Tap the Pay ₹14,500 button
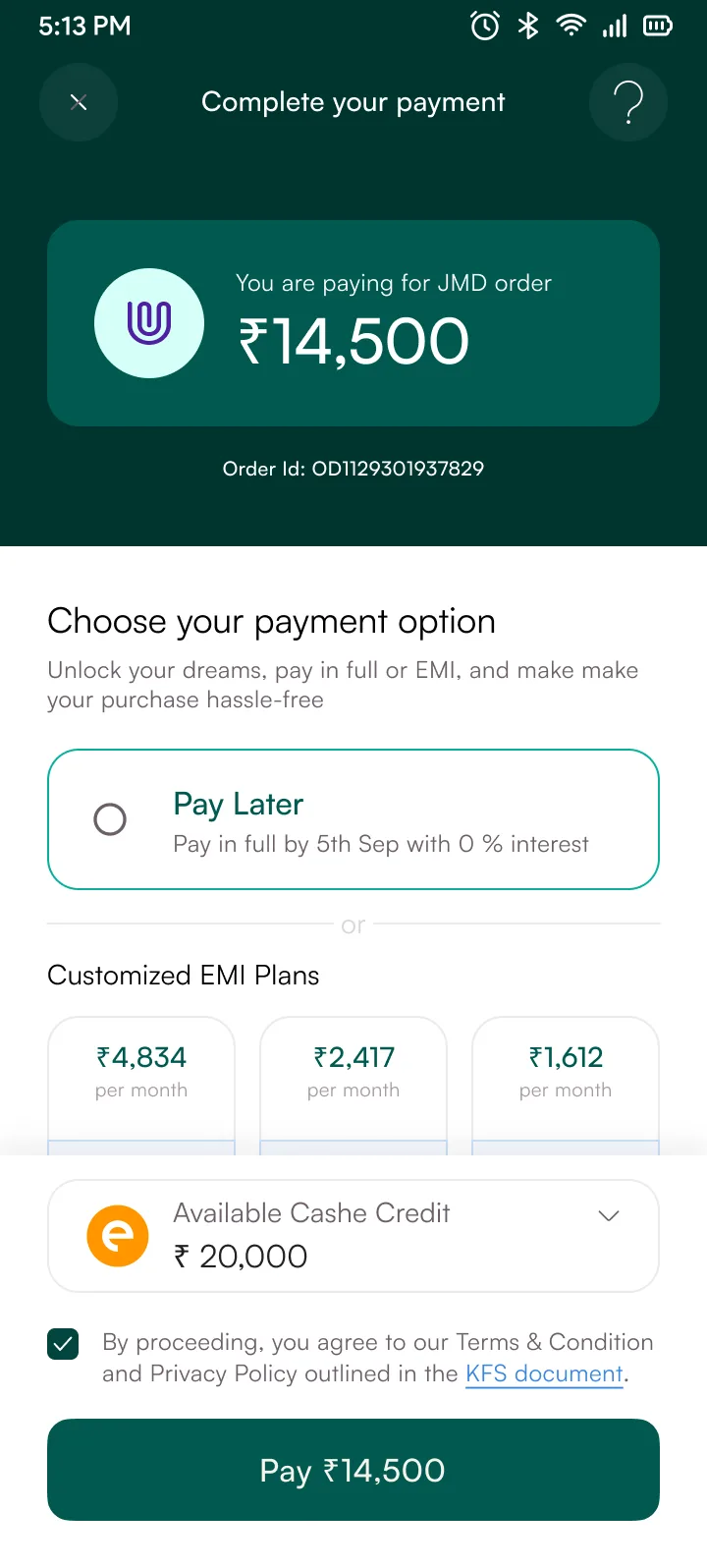Image resolution: width=707 pixels, height=1568 pixels. (353, 1470)
